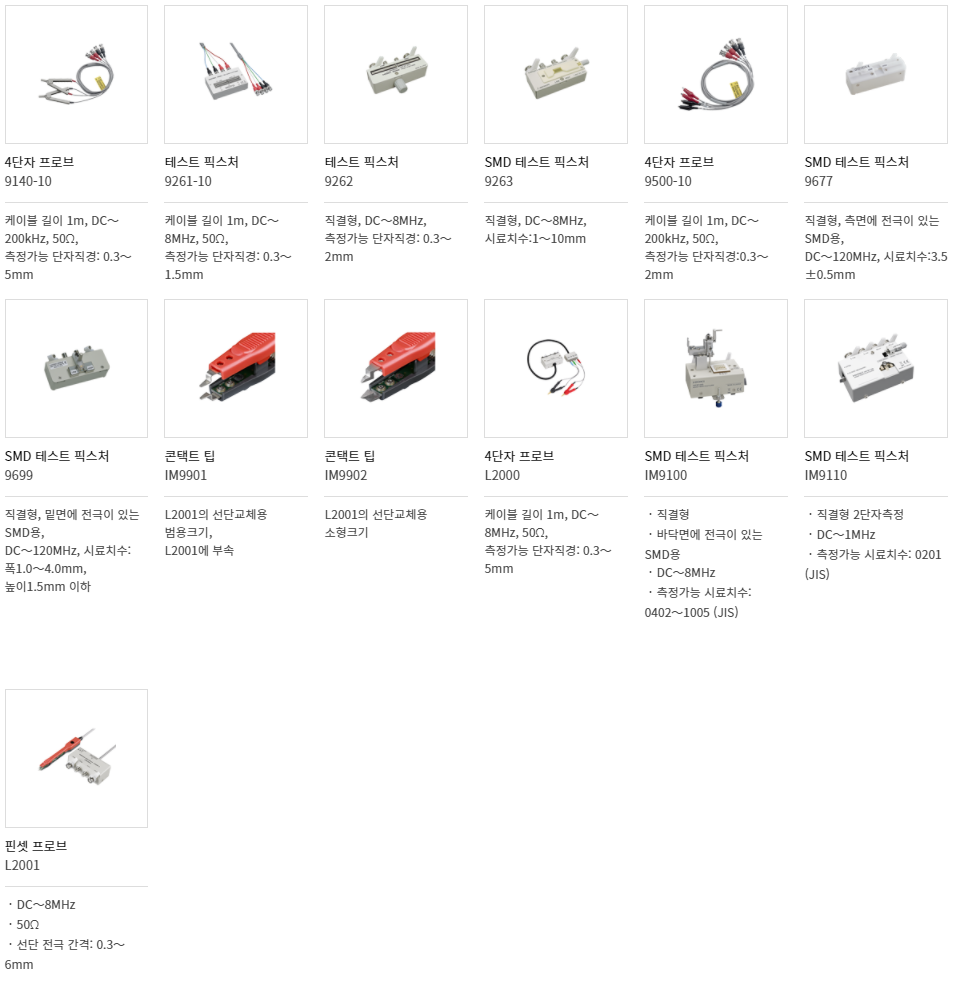Screen dimensions: 953x982
Task: Select the SMD 테스트 픽스처 IM9100 product
Action: (716, 369)
